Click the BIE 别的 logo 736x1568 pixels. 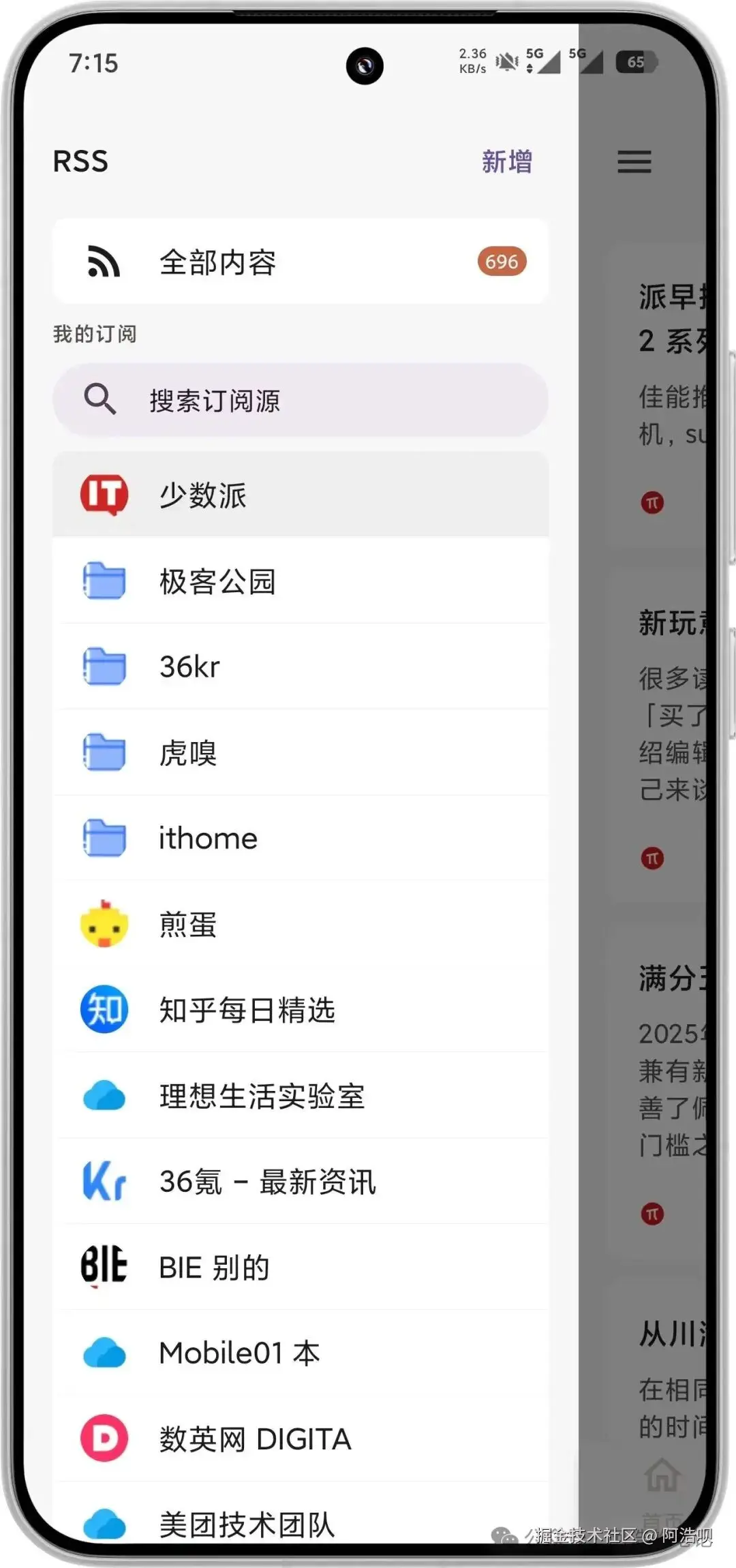[103, 1267]
